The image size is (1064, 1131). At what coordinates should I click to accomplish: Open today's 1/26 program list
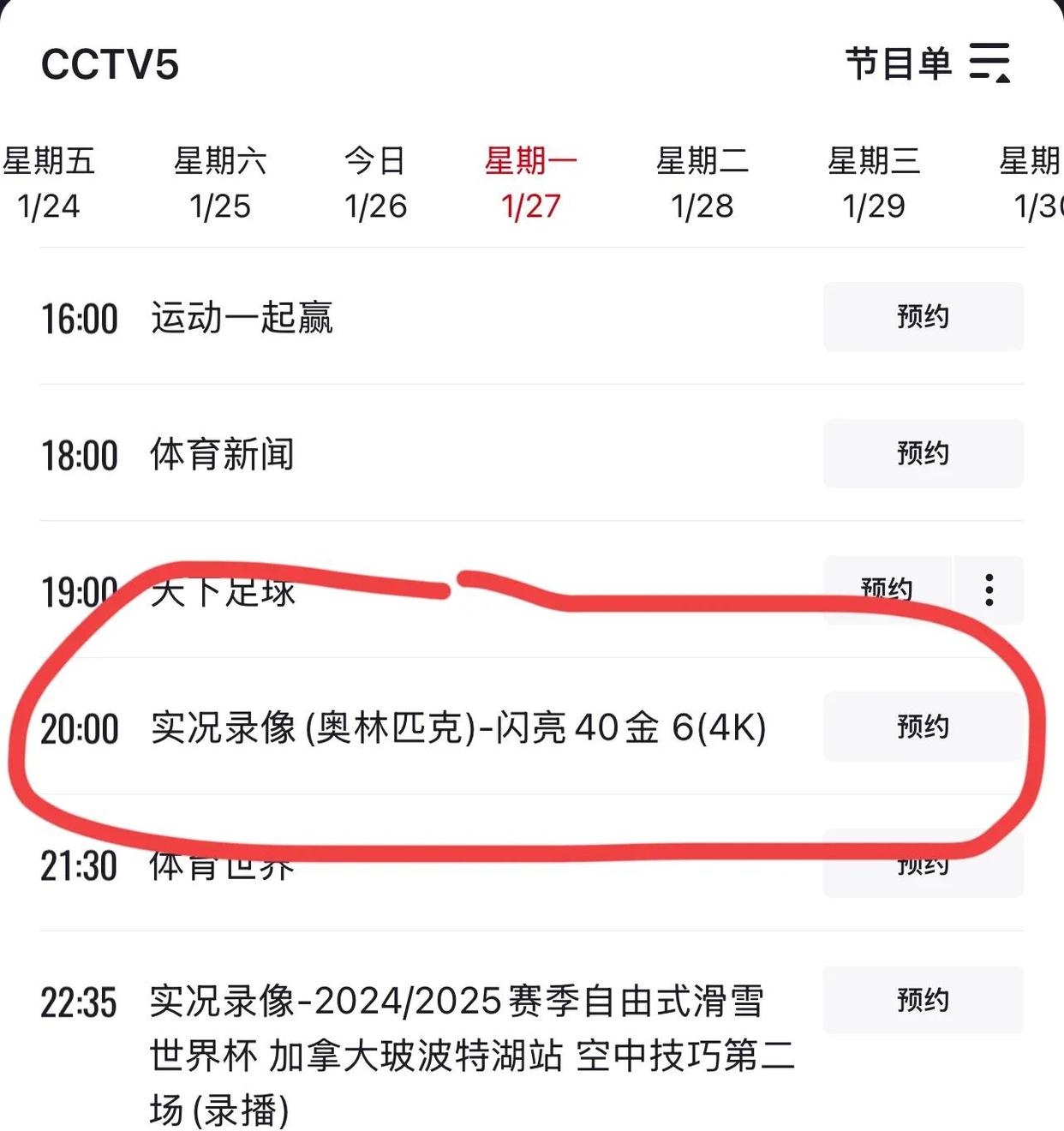click(x=377, y=183)
